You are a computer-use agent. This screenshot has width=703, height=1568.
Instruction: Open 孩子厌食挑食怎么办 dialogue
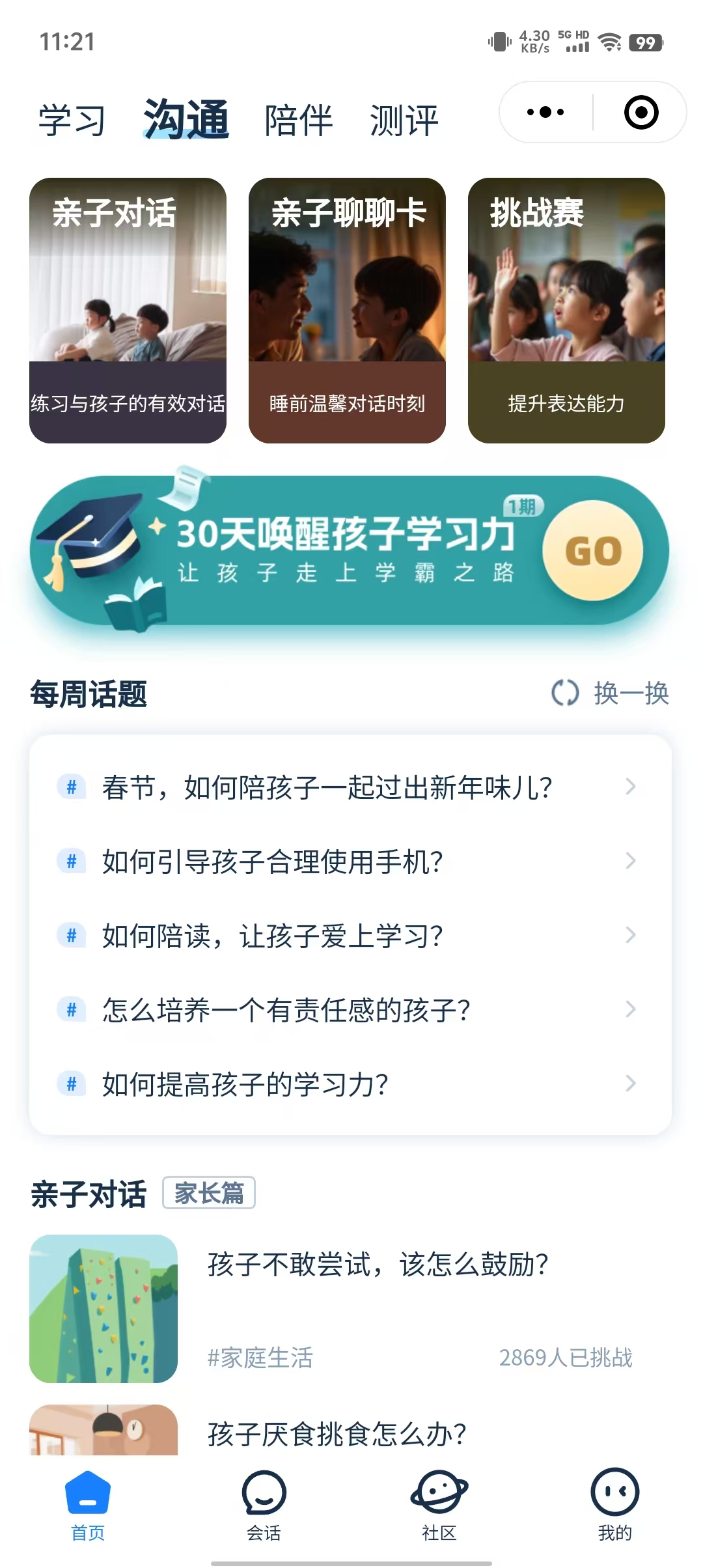coord(337,1433)
